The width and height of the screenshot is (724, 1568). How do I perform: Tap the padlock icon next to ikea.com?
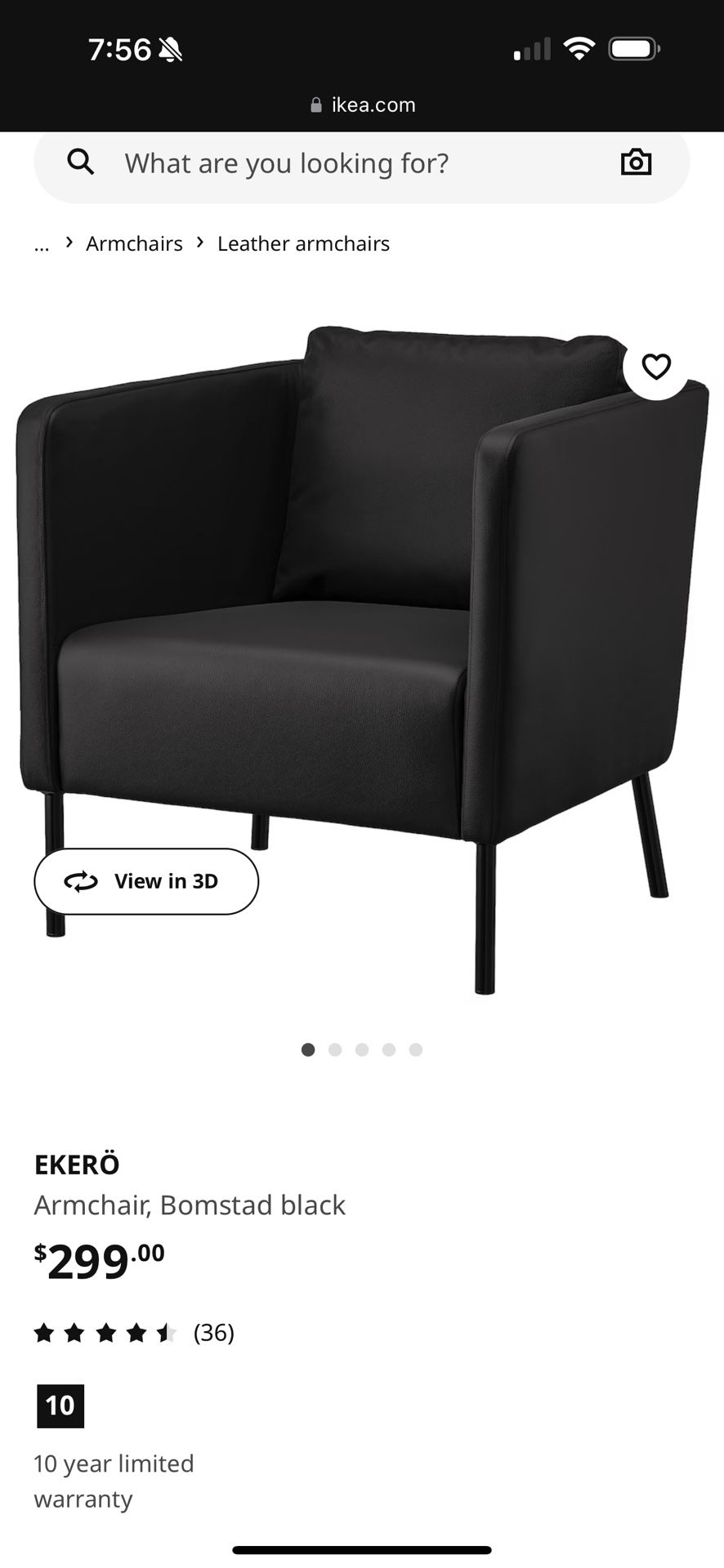(315, 104)
